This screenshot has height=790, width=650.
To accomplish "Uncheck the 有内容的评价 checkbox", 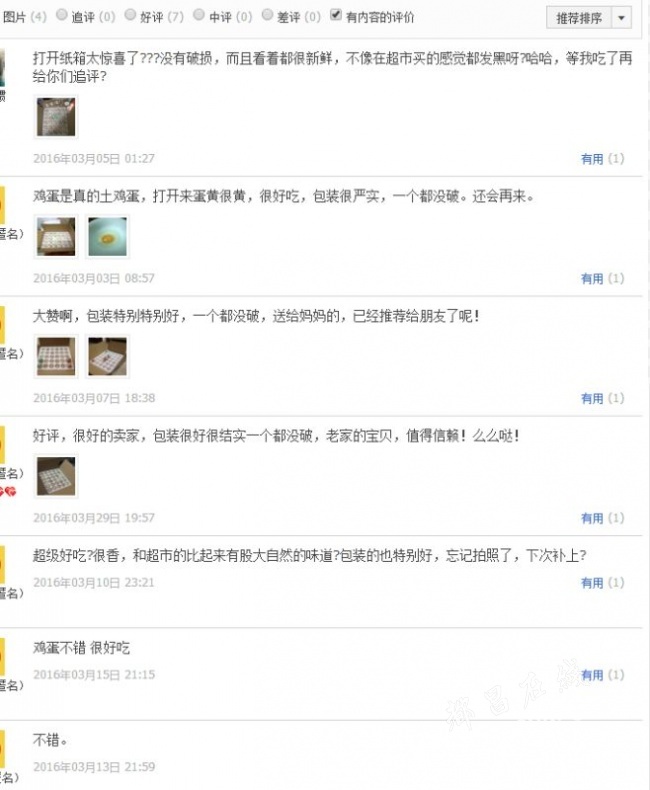I will [x=336, y=16].
